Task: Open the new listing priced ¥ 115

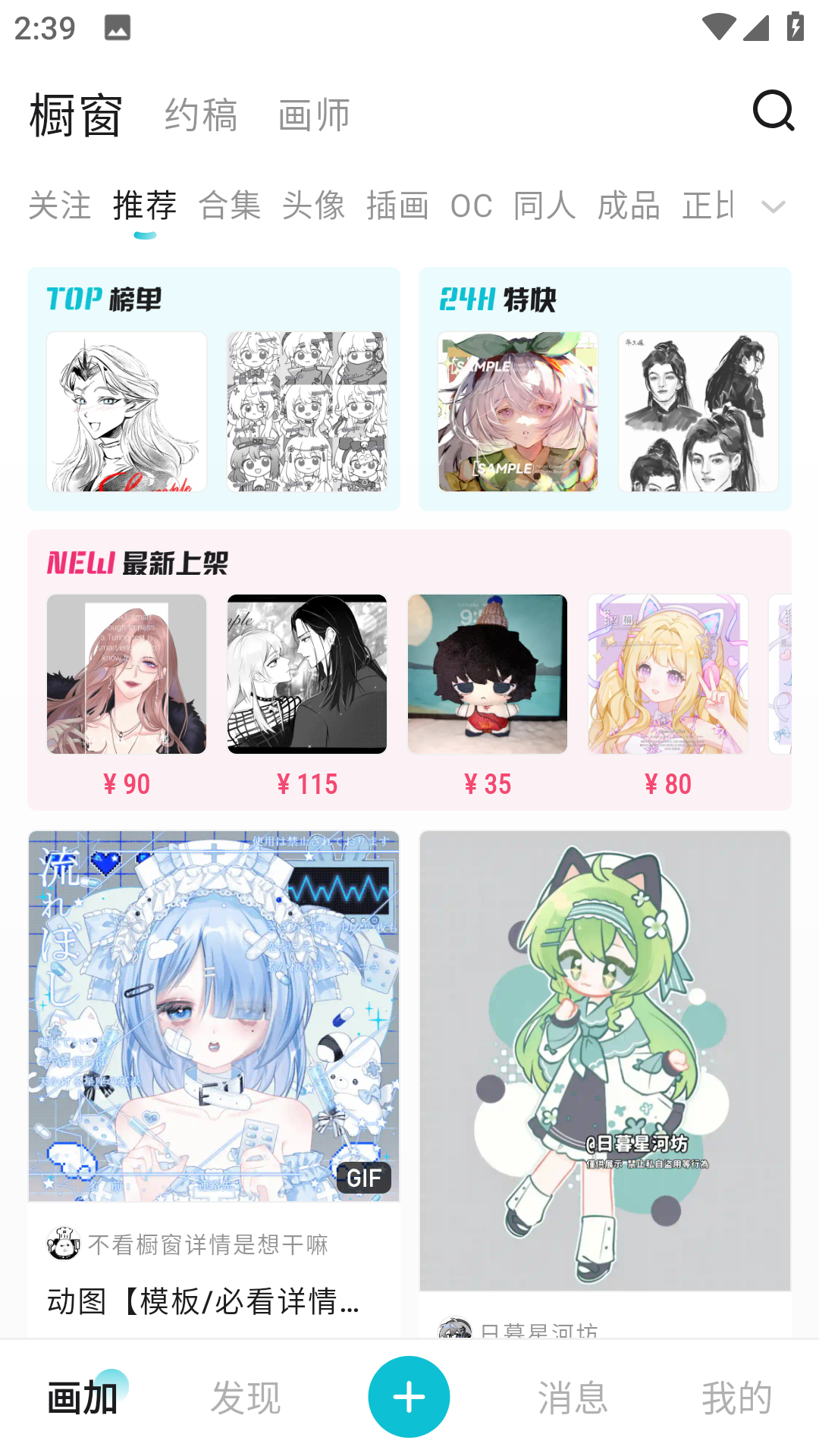Action: (307, 675)
